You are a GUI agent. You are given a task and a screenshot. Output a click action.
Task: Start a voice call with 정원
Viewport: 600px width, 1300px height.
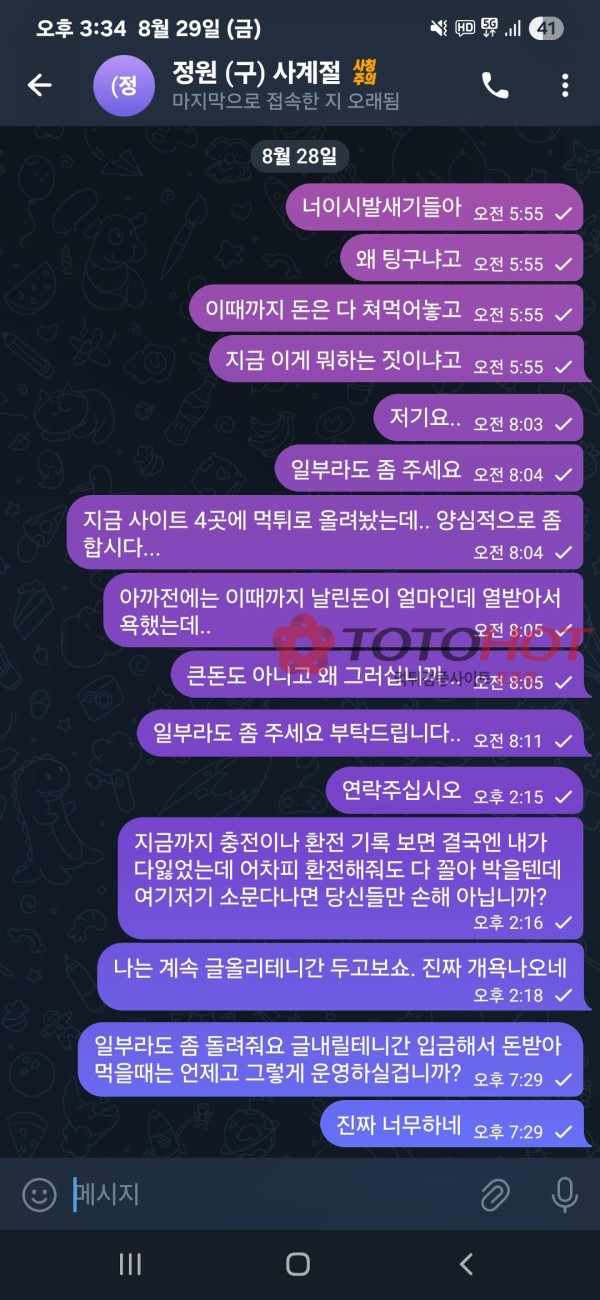(495, 86)
